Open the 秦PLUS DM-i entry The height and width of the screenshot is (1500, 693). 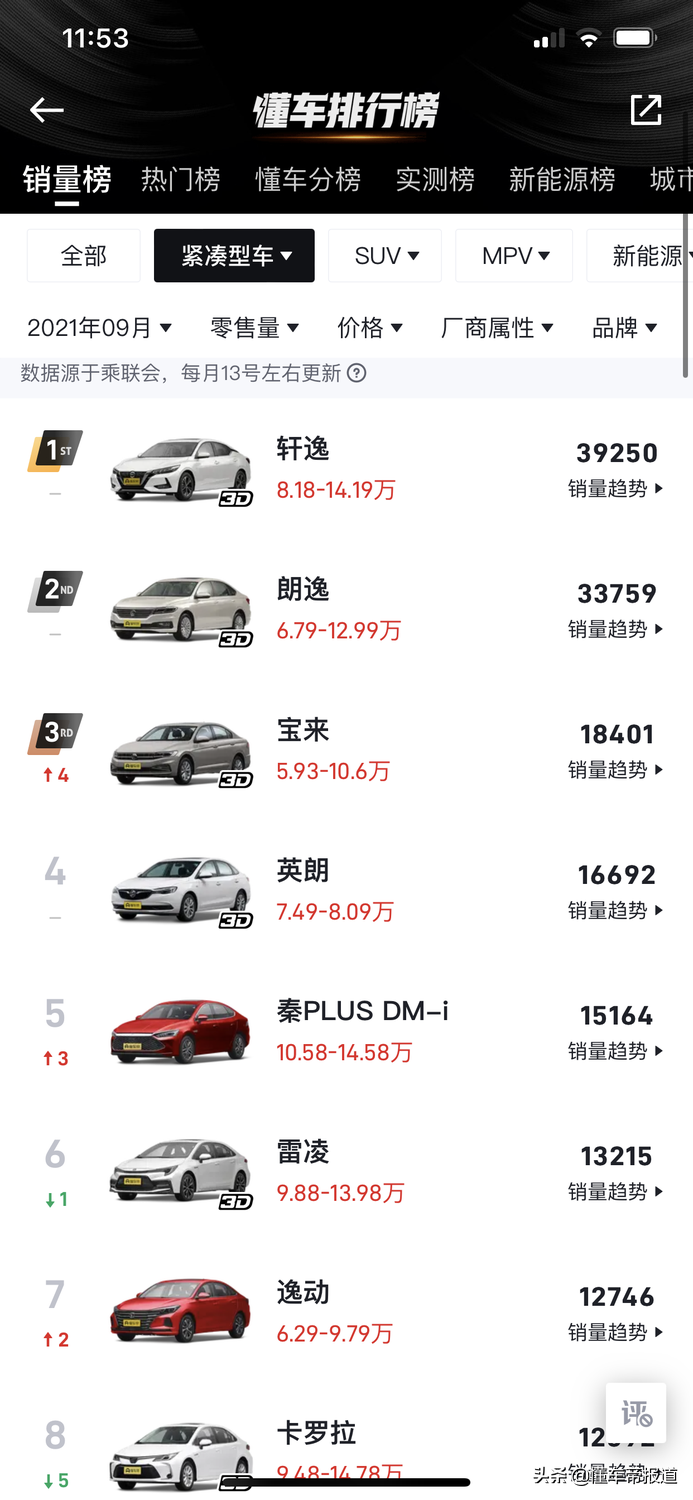click(362, 1011)
